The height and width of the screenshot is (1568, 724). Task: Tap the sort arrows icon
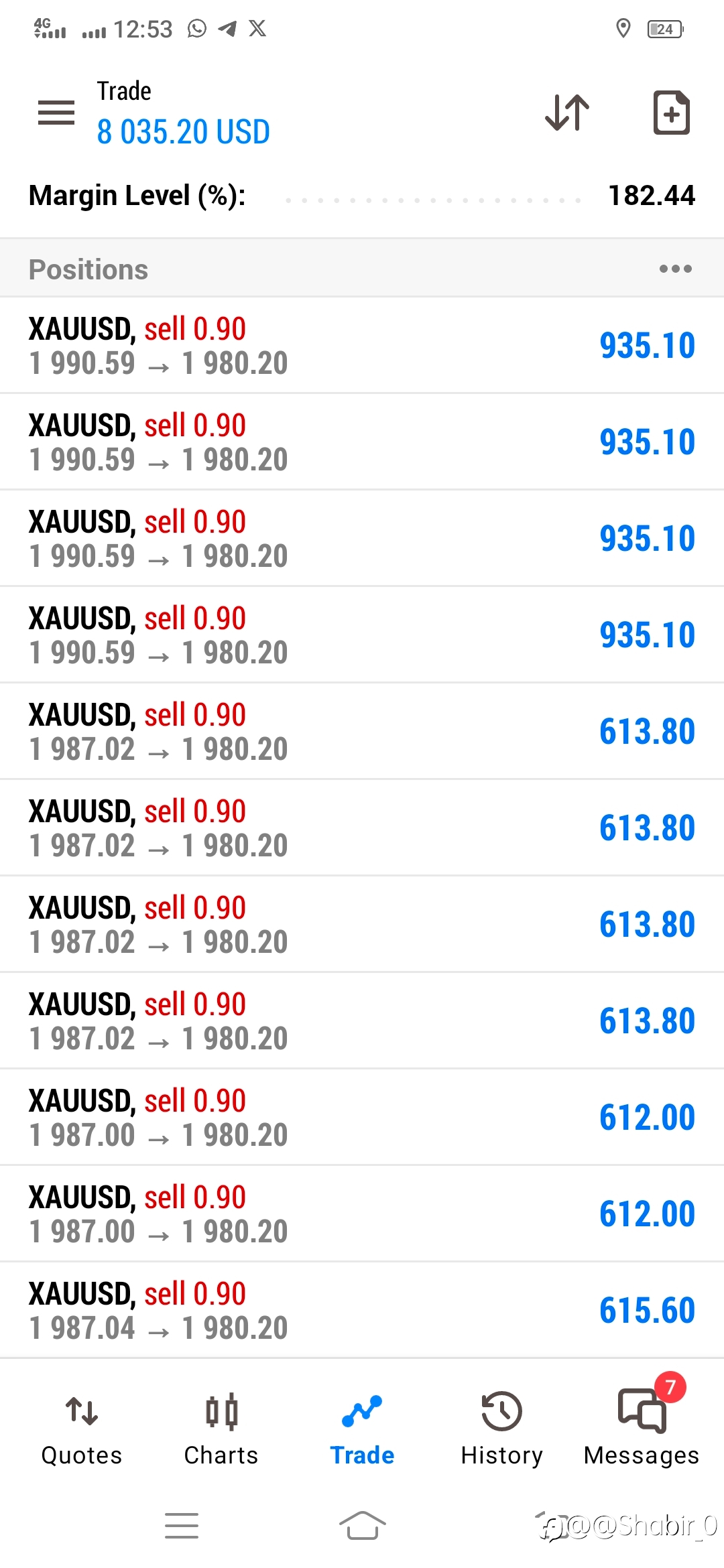[567, 112]
